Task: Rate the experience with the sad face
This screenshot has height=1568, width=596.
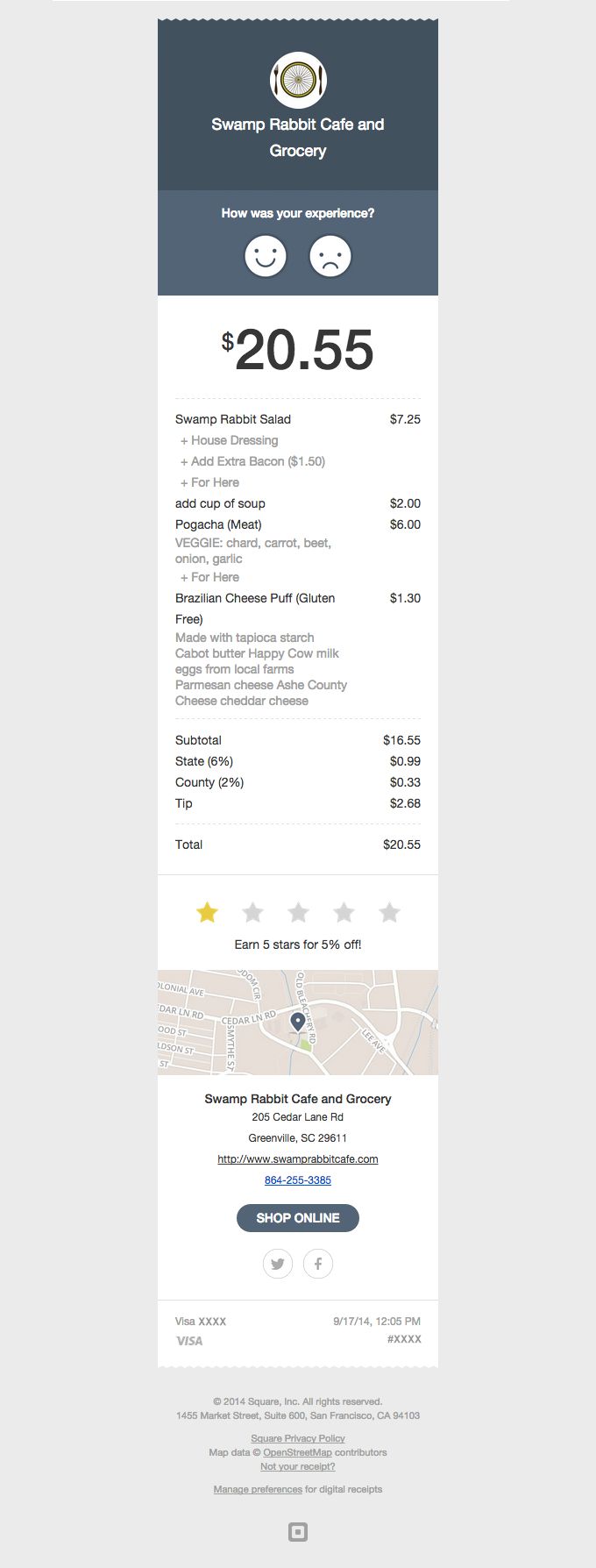Action: click(330, 257)
